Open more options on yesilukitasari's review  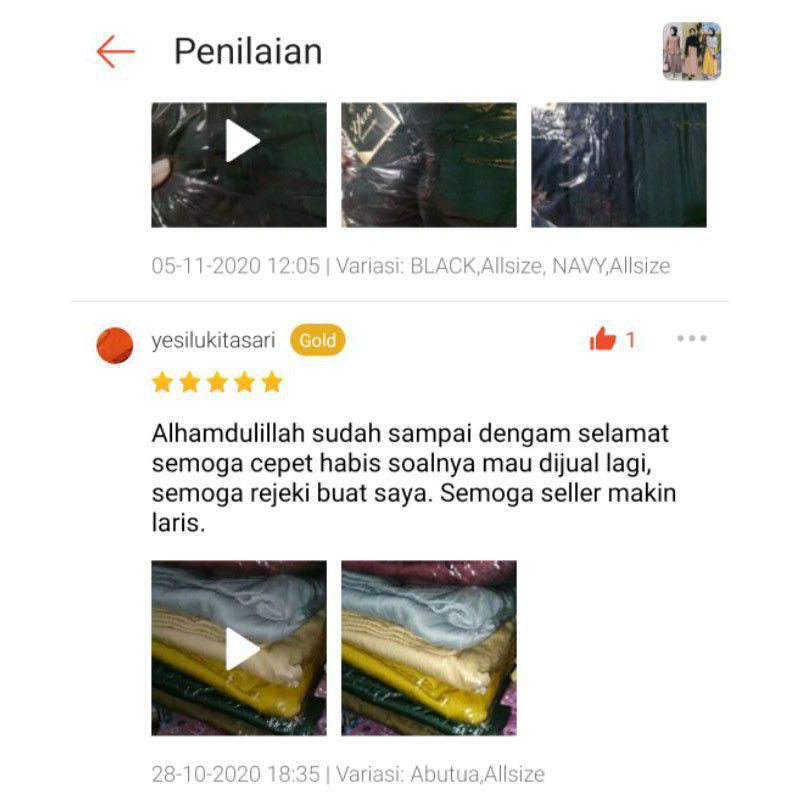click(x=691, y=339)
